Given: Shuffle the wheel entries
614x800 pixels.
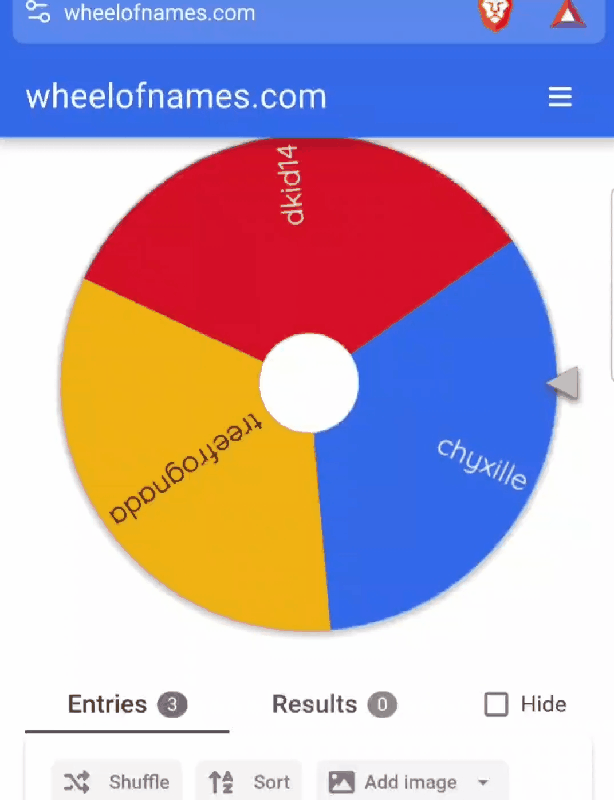Looking at the screenshot, I should click(x=117, y=782).
